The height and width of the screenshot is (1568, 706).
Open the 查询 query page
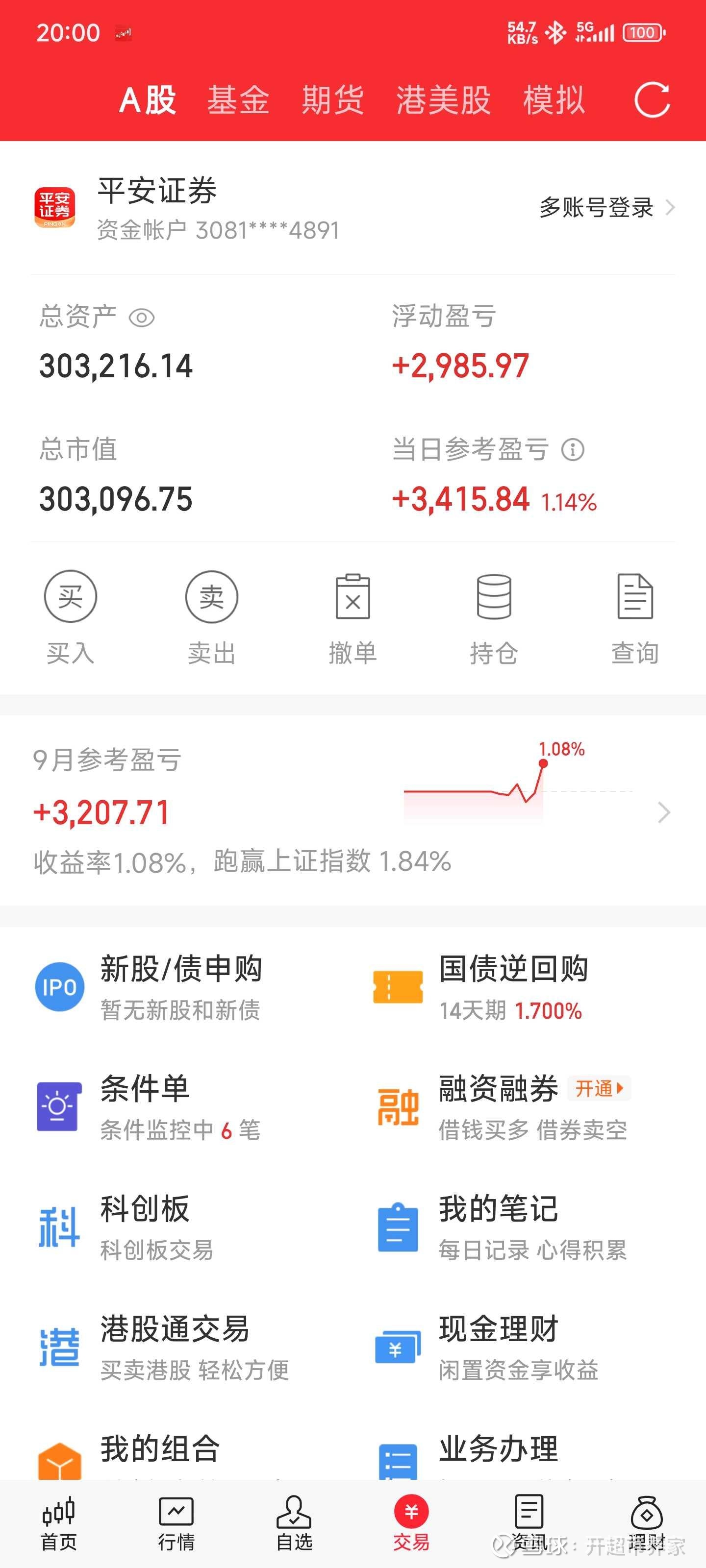[x=635, y=616]
